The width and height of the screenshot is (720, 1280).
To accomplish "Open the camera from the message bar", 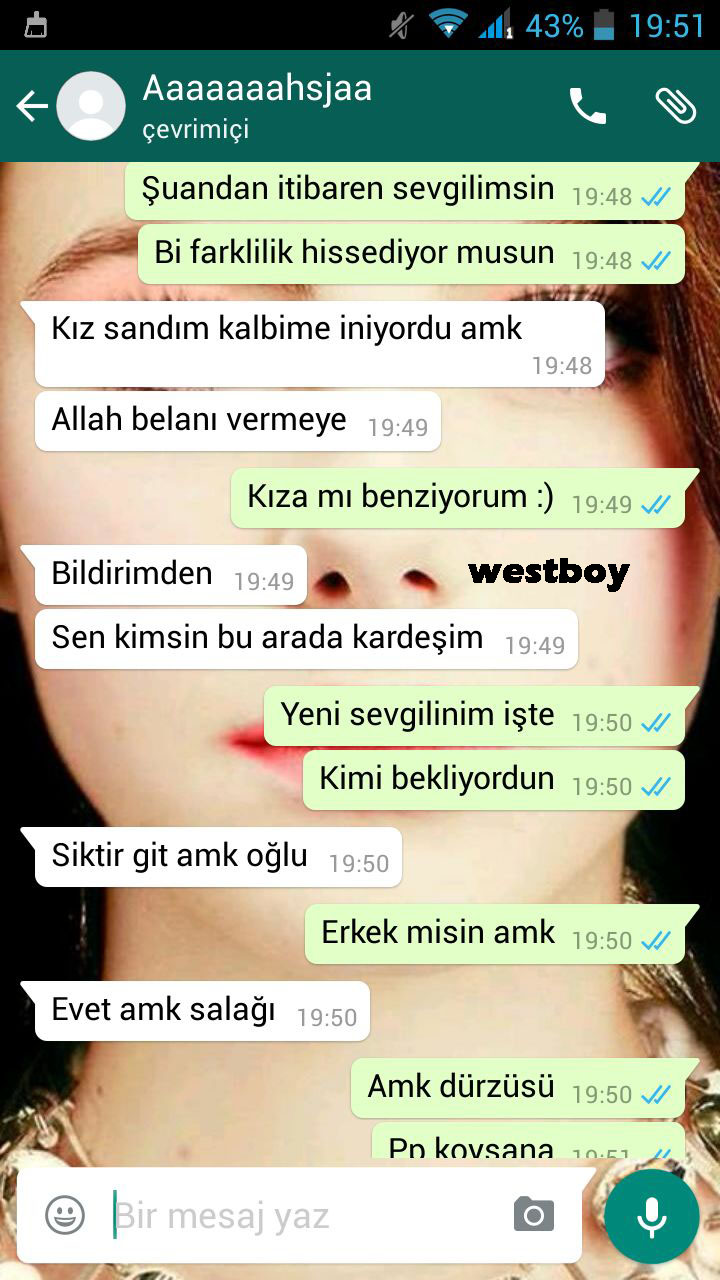I will click(x=534, y=1214).
